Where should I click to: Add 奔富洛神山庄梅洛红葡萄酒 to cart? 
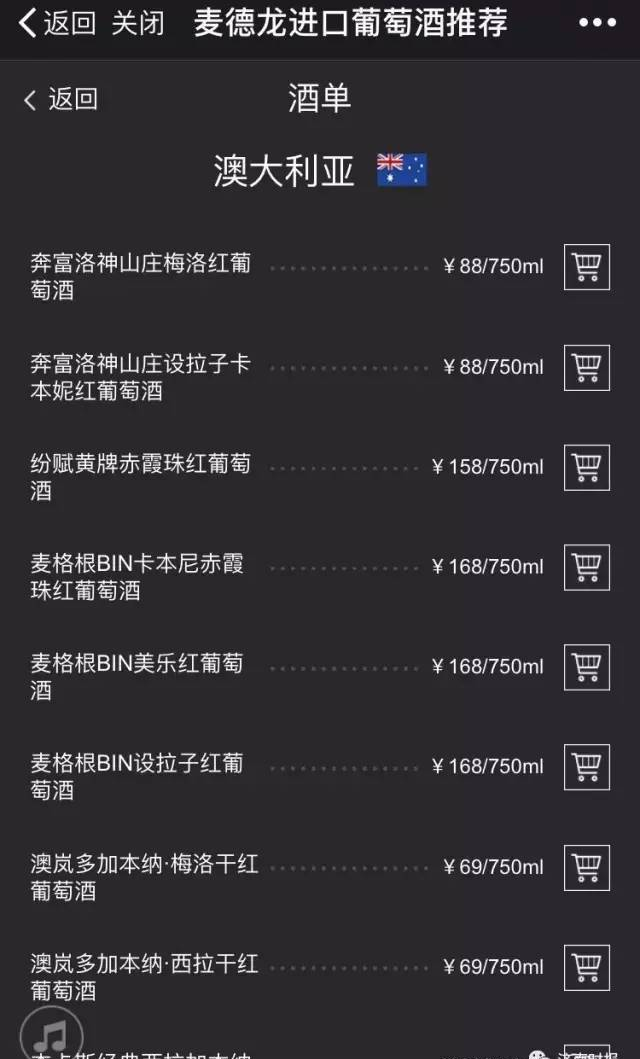pyautogui.click(x=587, y=267)
